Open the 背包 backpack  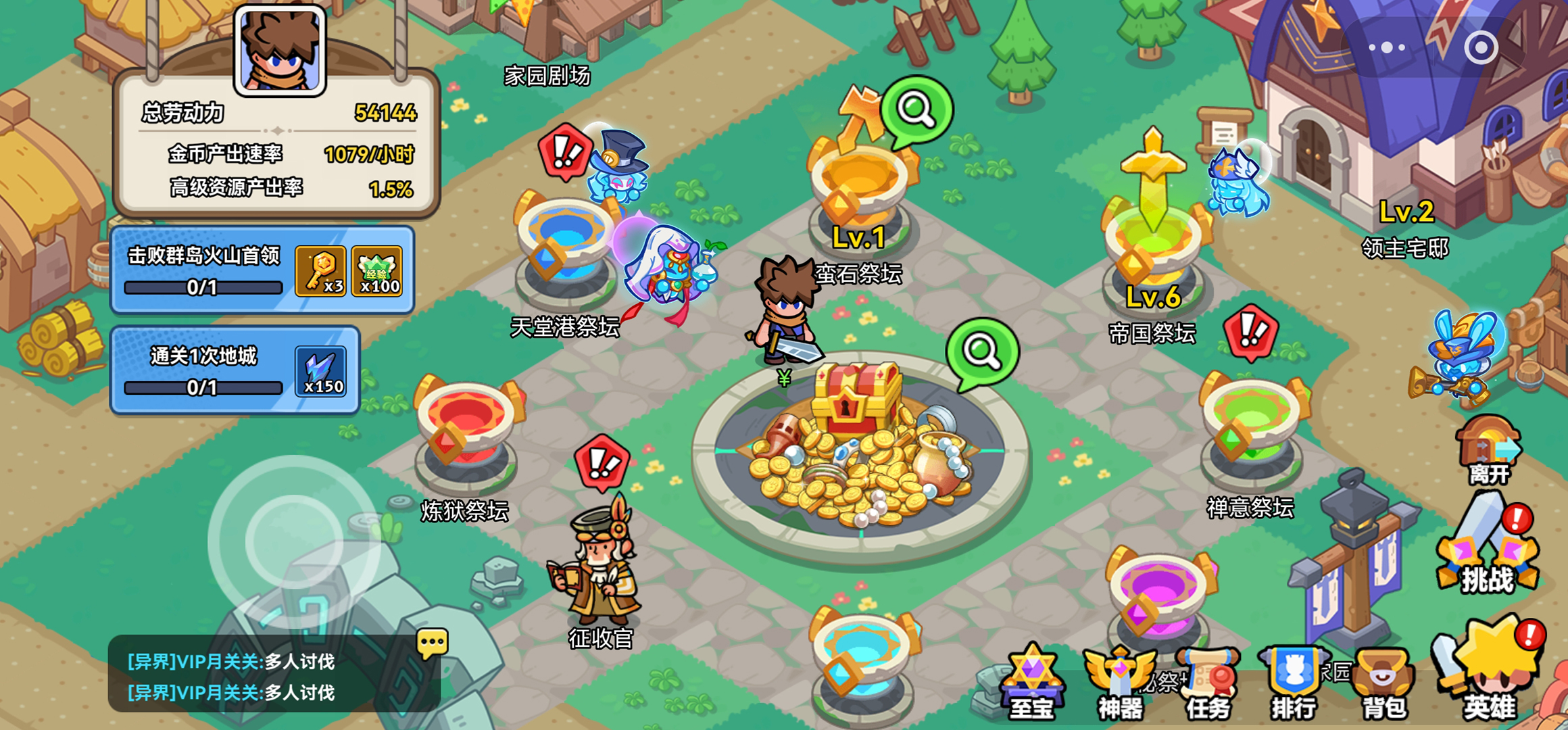[1383, 684]
